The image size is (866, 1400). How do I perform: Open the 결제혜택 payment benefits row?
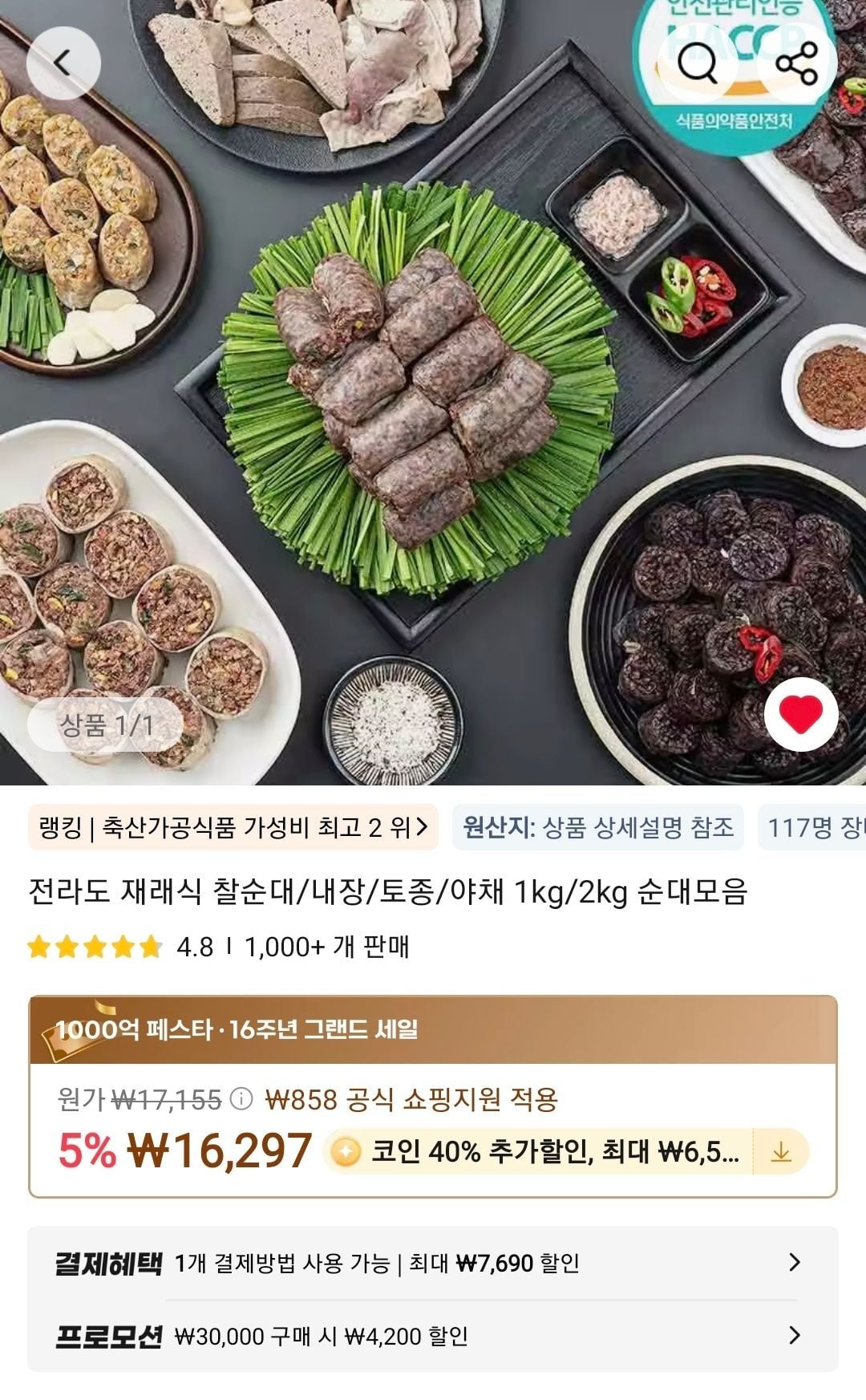point(433,1263)
